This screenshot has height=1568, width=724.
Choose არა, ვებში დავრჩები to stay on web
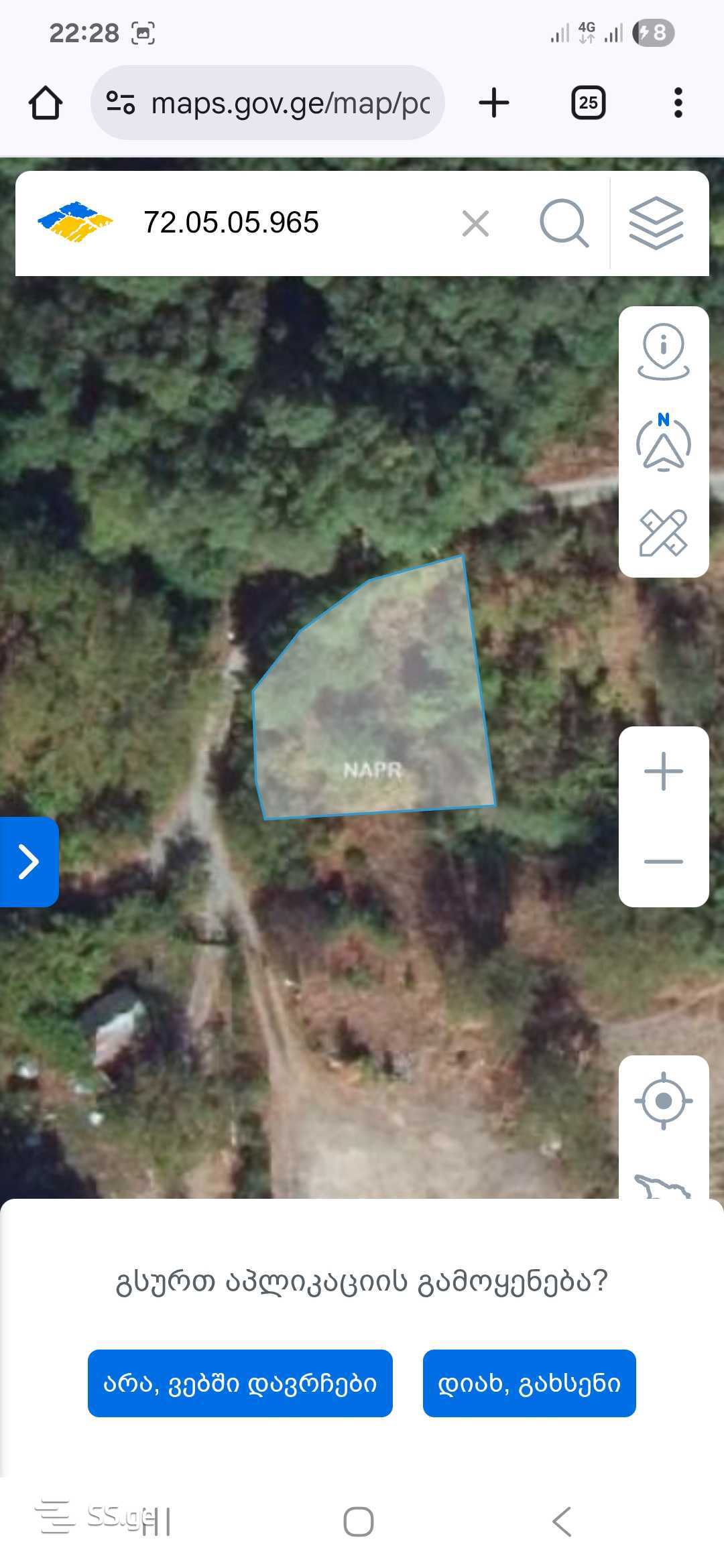[x=240, y=1383]
